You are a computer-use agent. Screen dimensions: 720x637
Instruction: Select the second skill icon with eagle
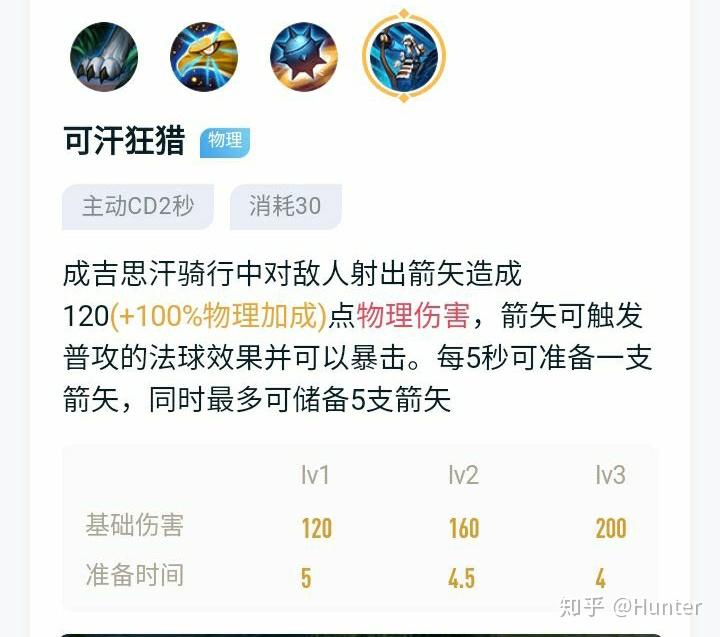[203, 56]
